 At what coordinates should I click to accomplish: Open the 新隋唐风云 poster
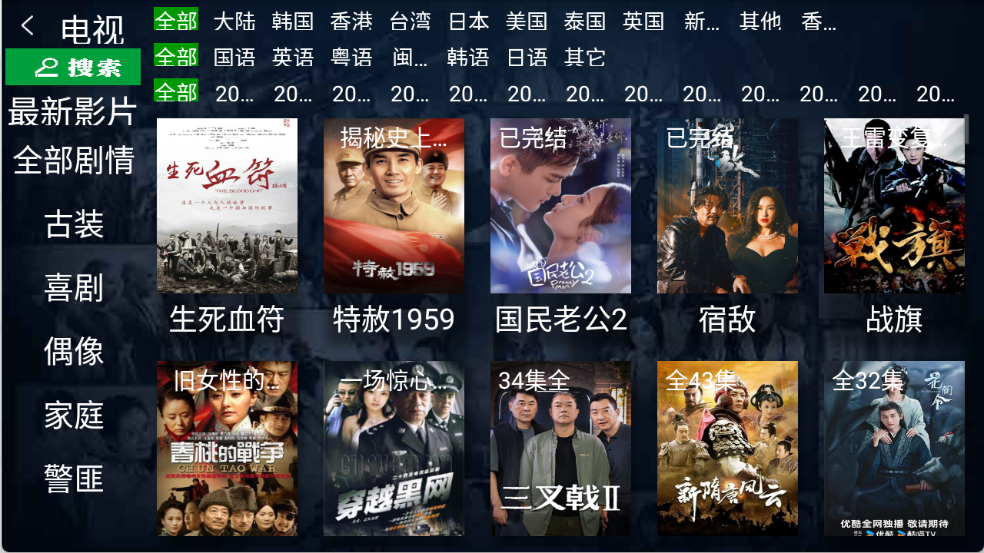(727, 448)
